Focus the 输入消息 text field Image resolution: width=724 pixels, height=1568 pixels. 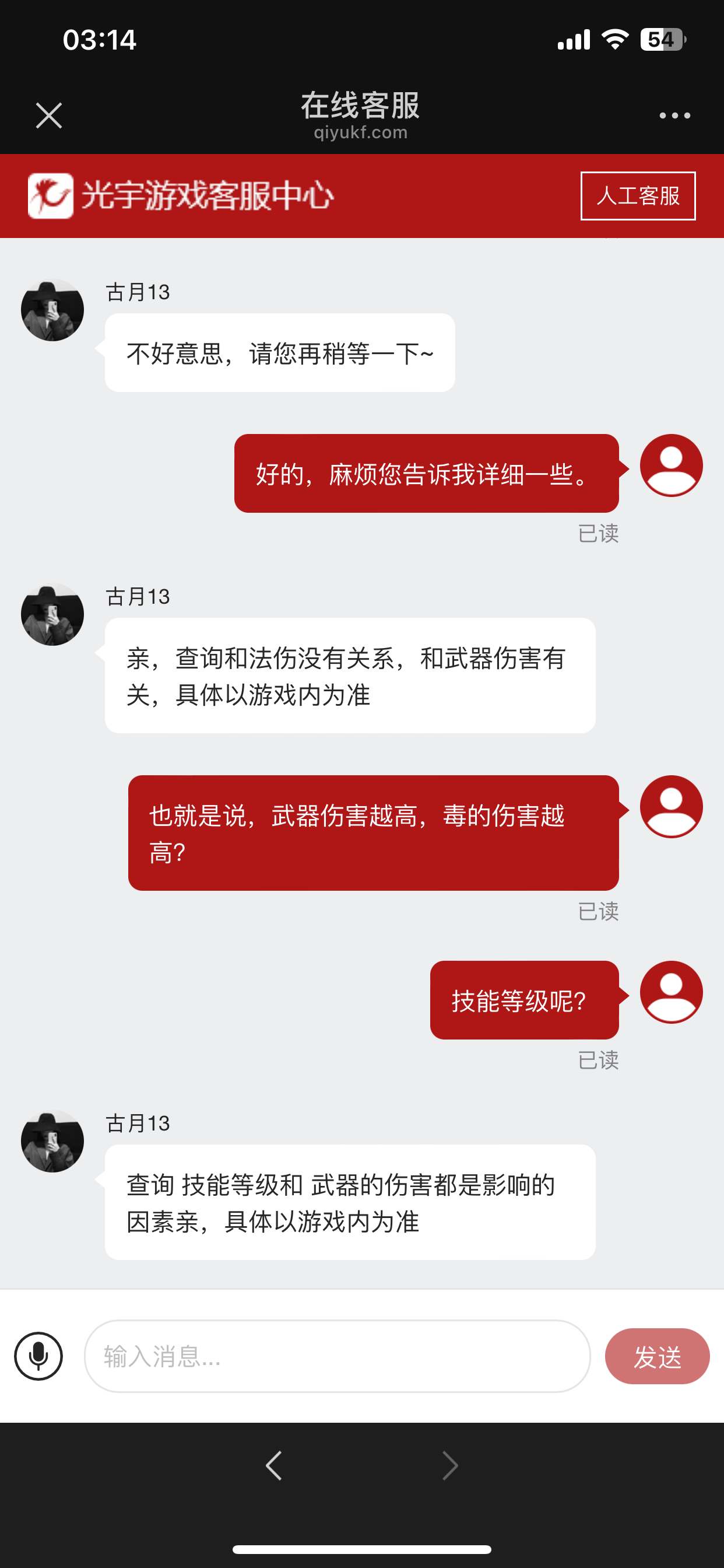pyautogui.click(x=337, y=1356)
